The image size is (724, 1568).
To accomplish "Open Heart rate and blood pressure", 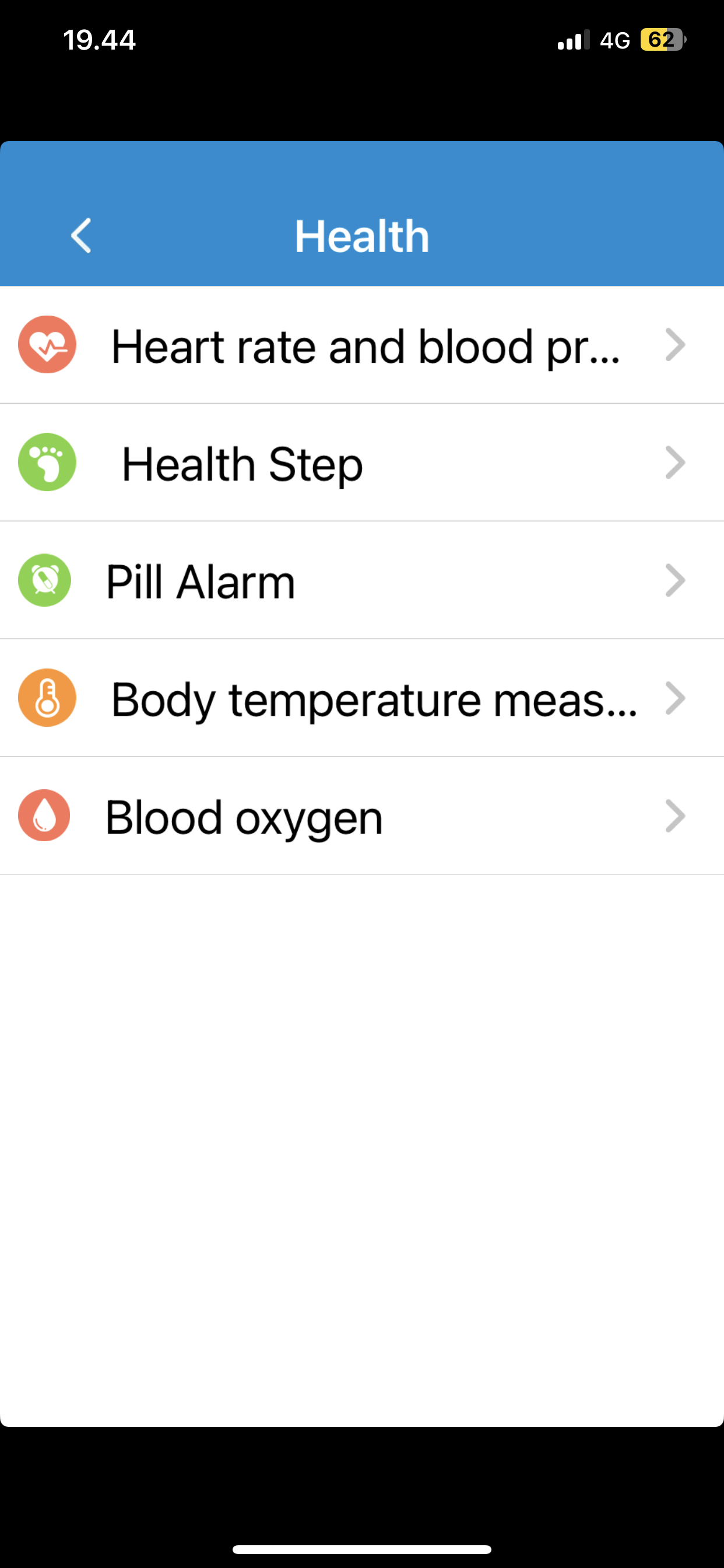I will click(x=362, y=345).
